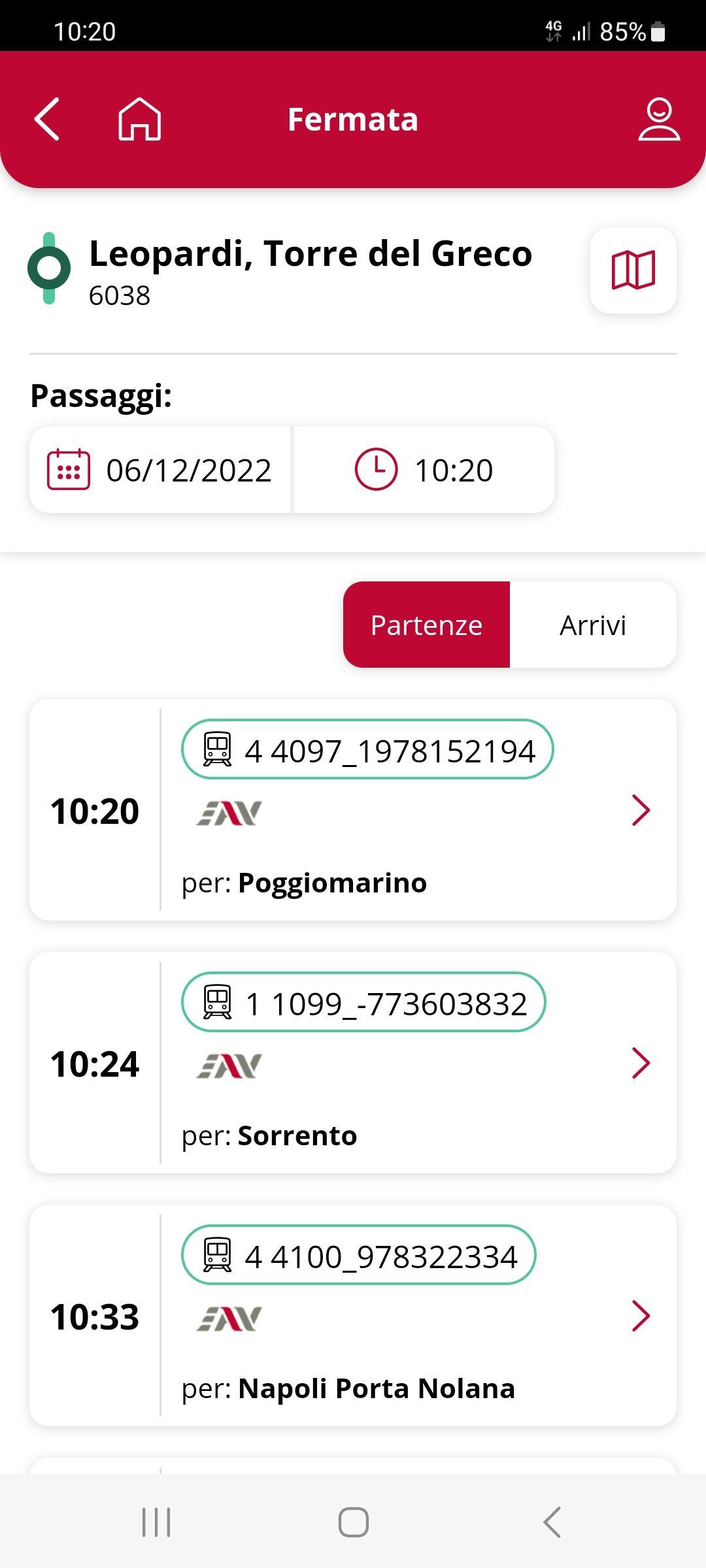Select the Partenze tab
The width and height of the screenshot is (706, 1568).
426,625
